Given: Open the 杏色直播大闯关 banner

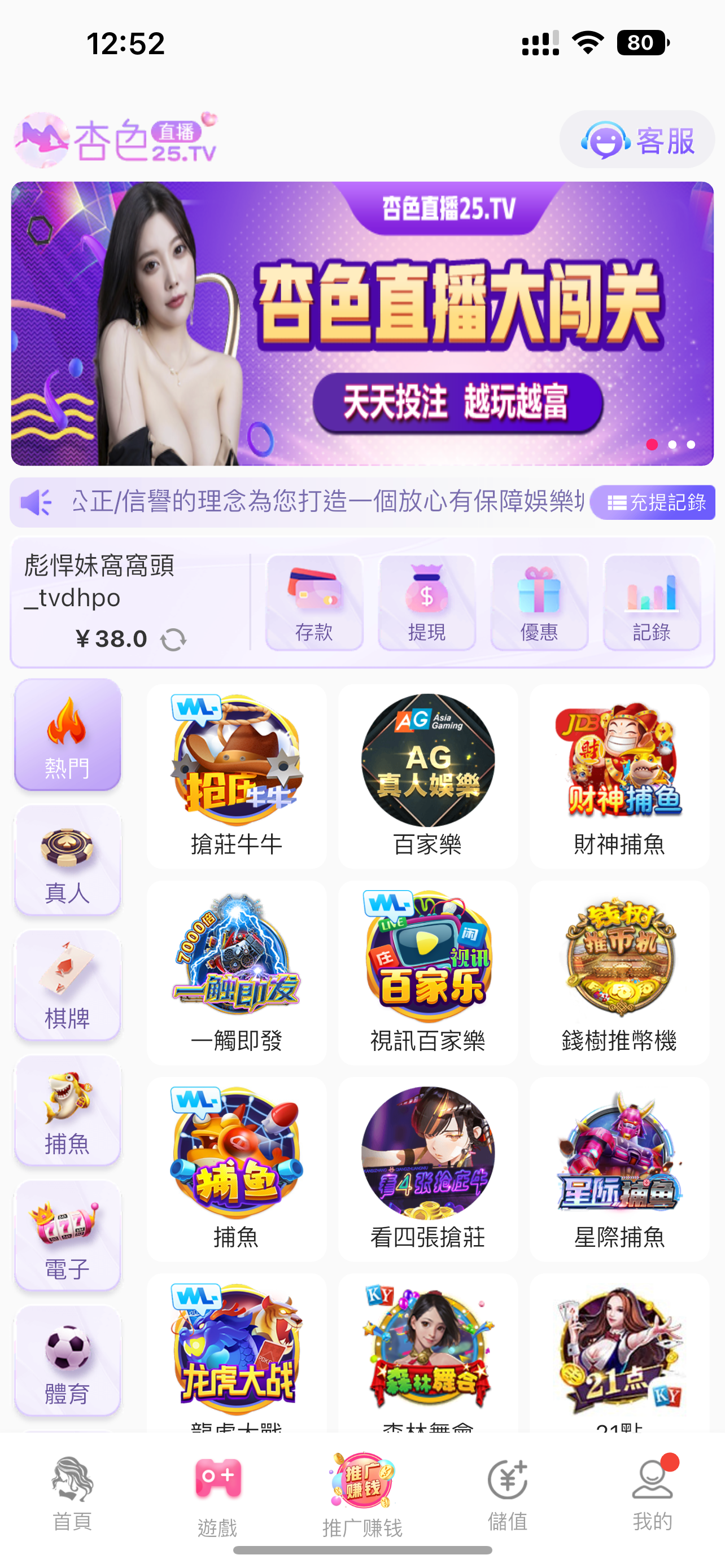Looking at the screenshot, I should tap(362, 323).
